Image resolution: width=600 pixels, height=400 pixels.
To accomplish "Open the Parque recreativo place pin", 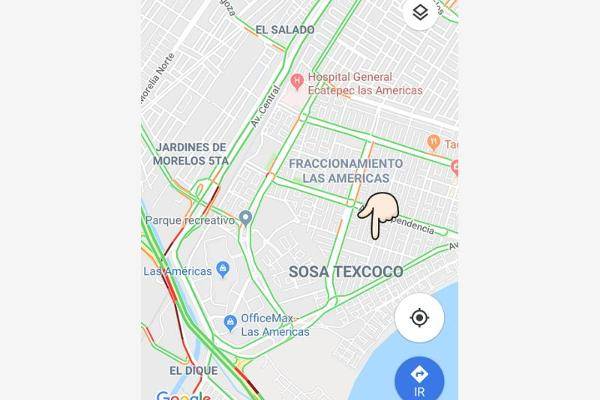I will (244, 218).
